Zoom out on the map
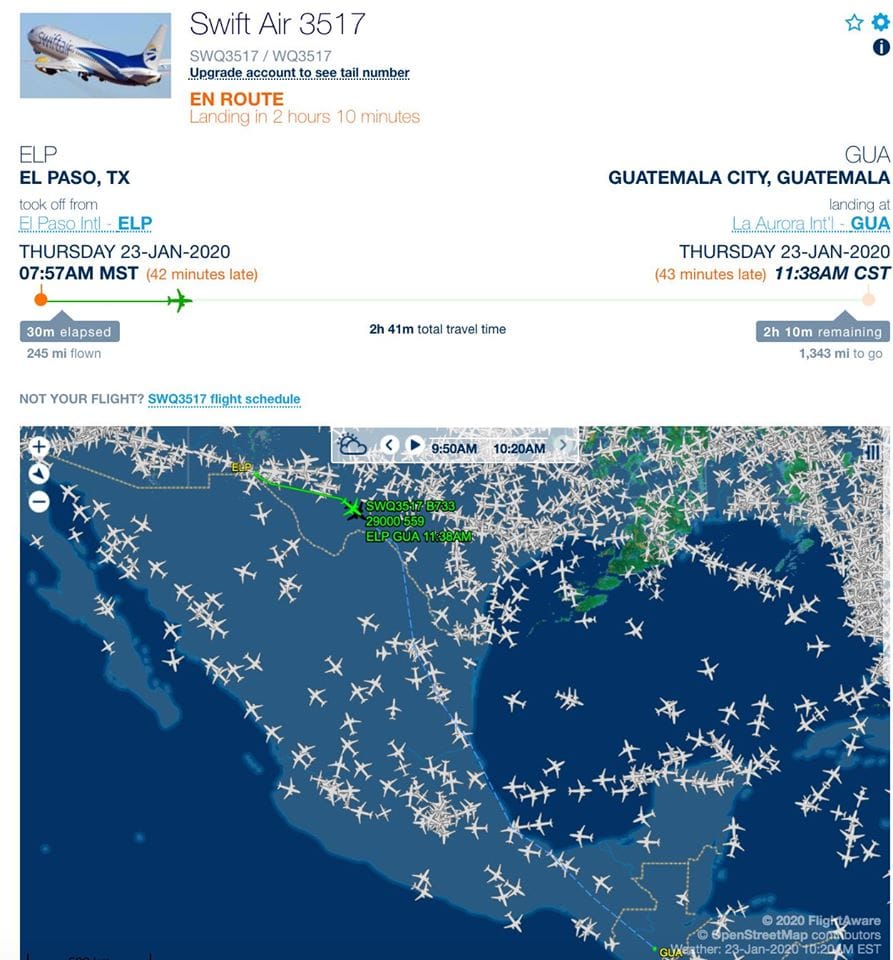Screen dimensions: 893x960 [39, 501]
